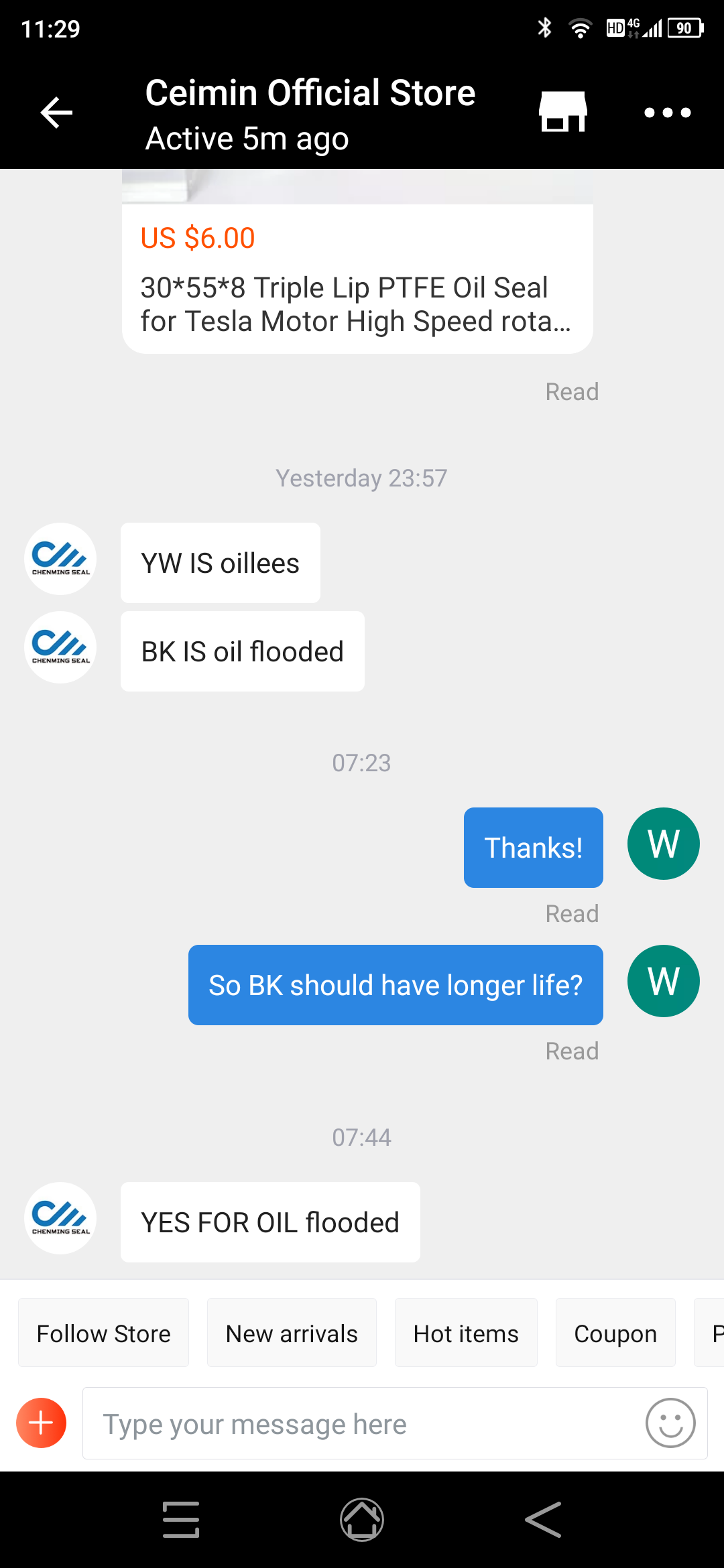
Task: Open the emoji picker
Action: point(670,1423)
